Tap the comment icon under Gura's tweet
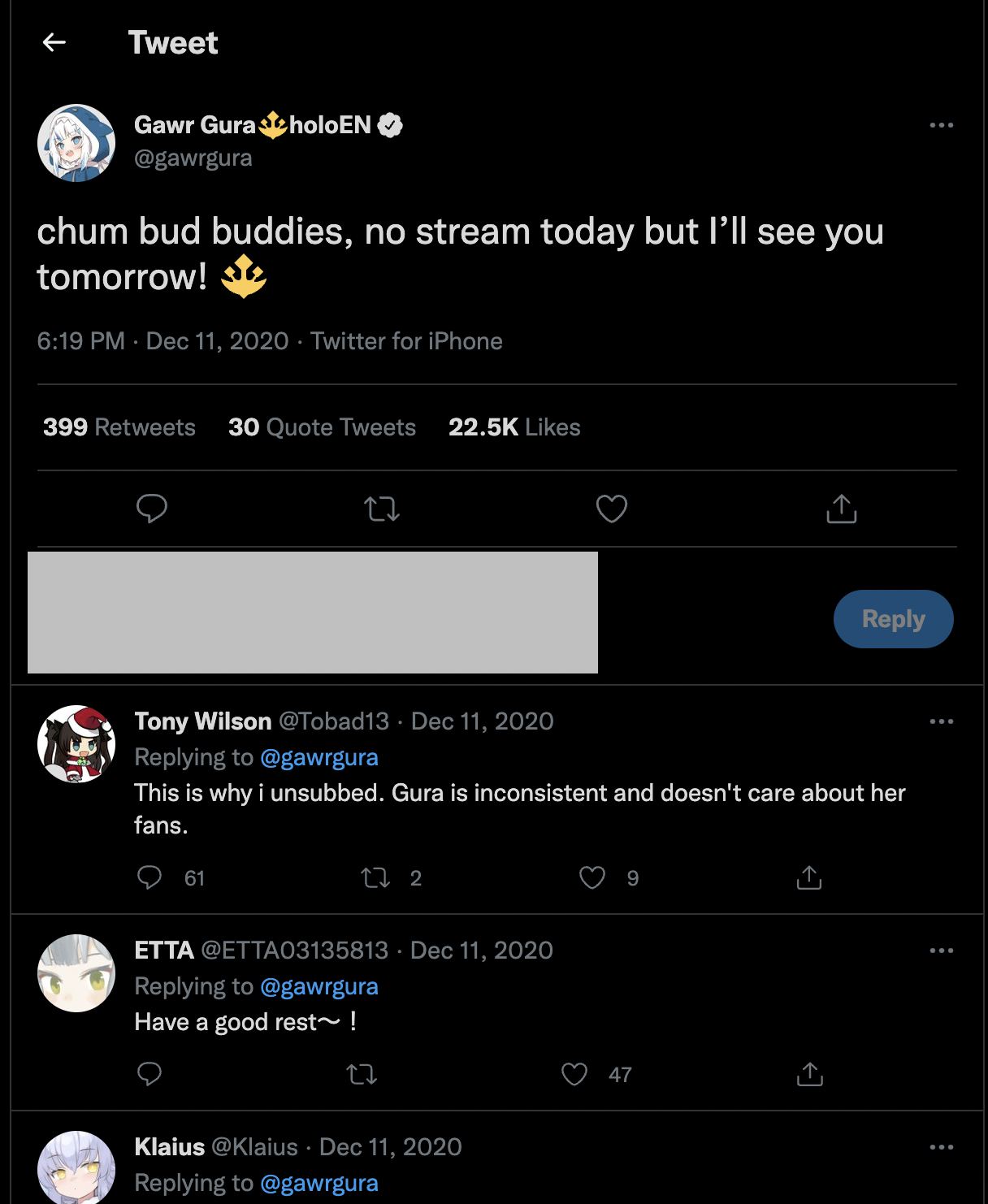 (x=152, y=509)
